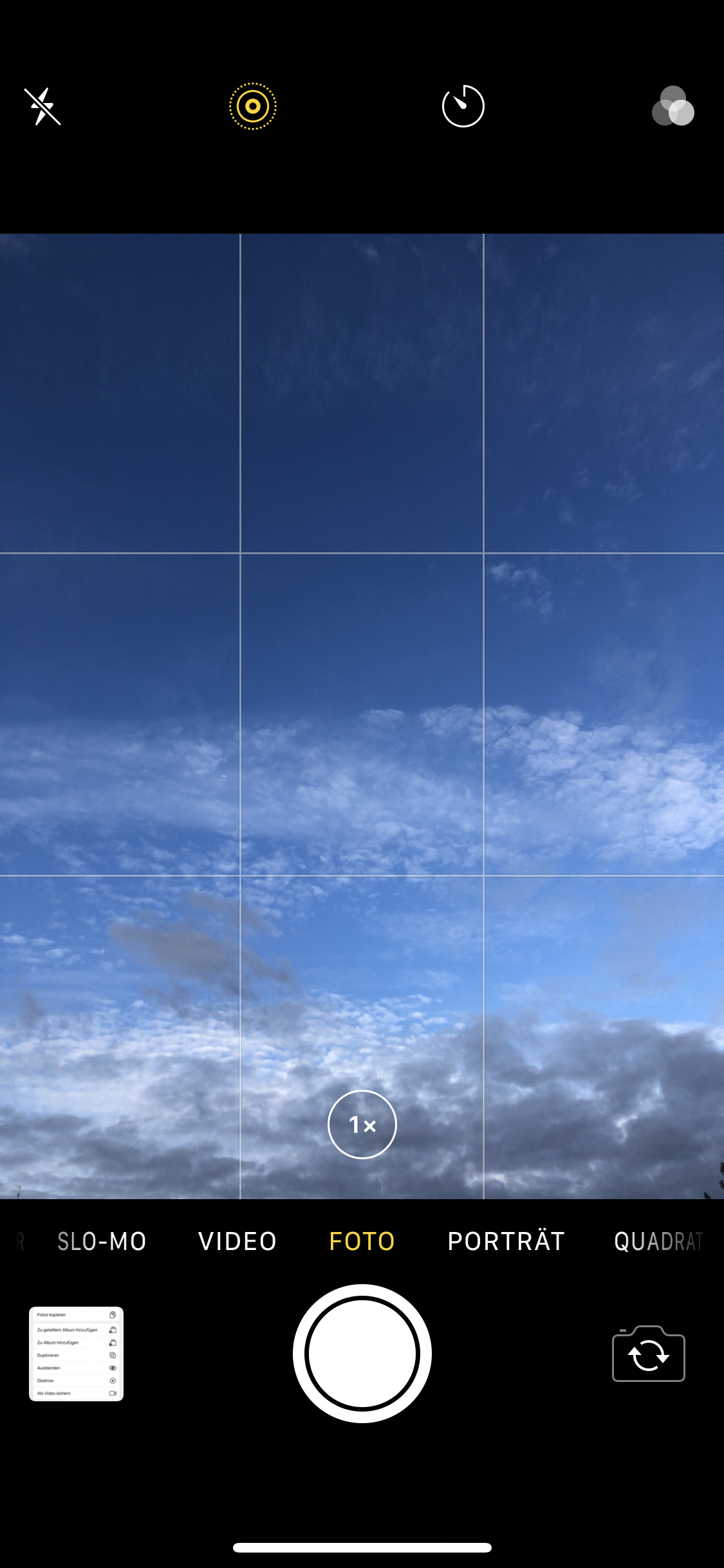Switch to VIDEO mode
Image resolution: width=724 pixels, height=1568 pixels.
click(237, 1241)
